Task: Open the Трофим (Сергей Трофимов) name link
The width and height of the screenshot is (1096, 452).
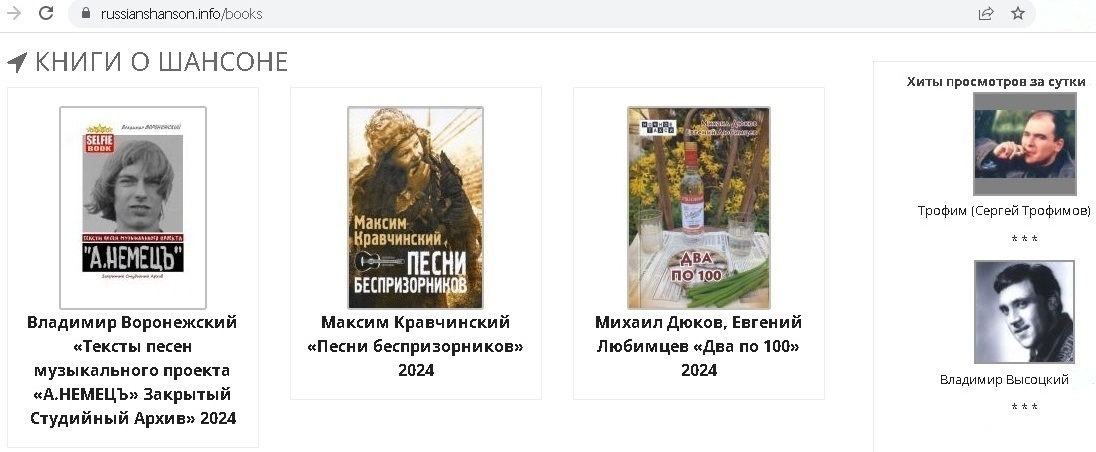Action: point(1004,211)
